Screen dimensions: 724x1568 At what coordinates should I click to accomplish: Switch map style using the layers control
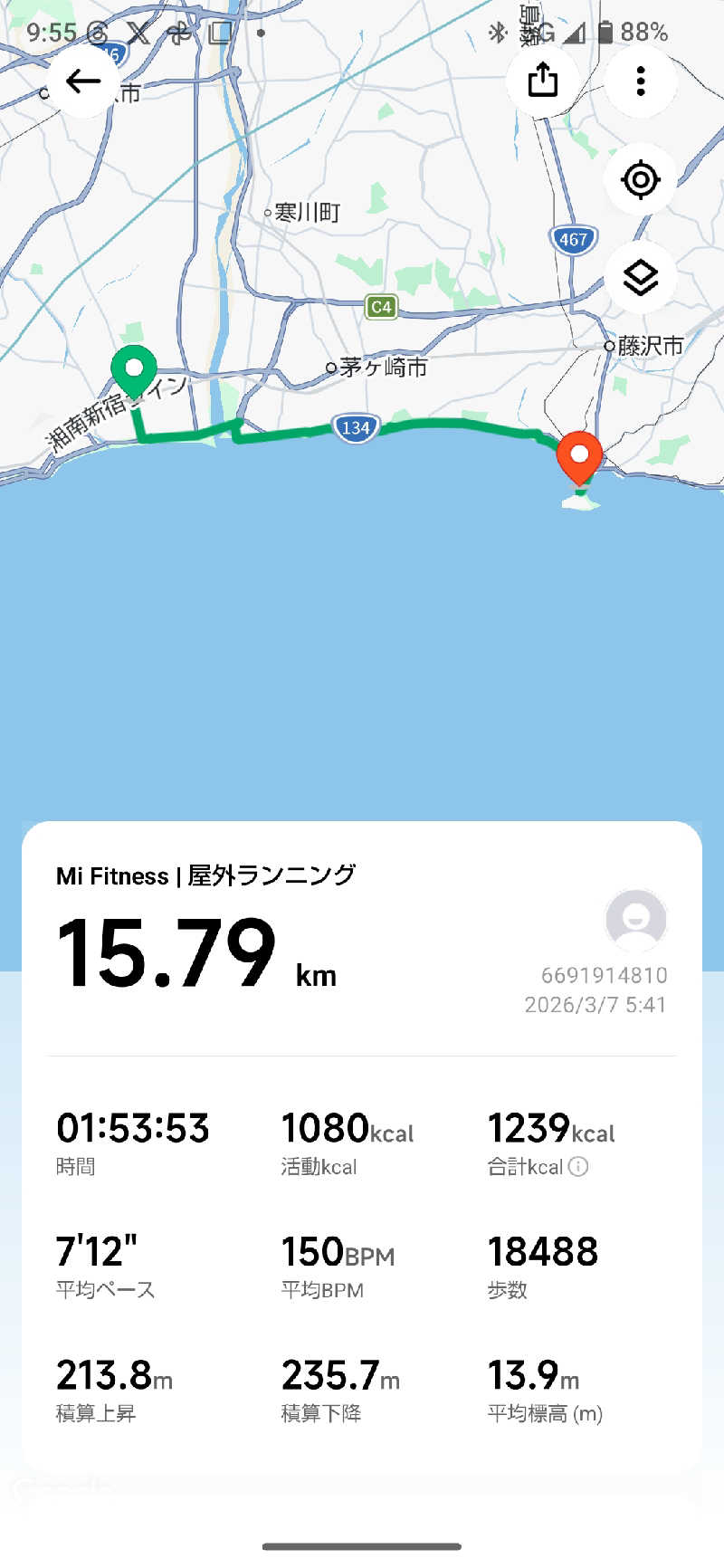641,279
